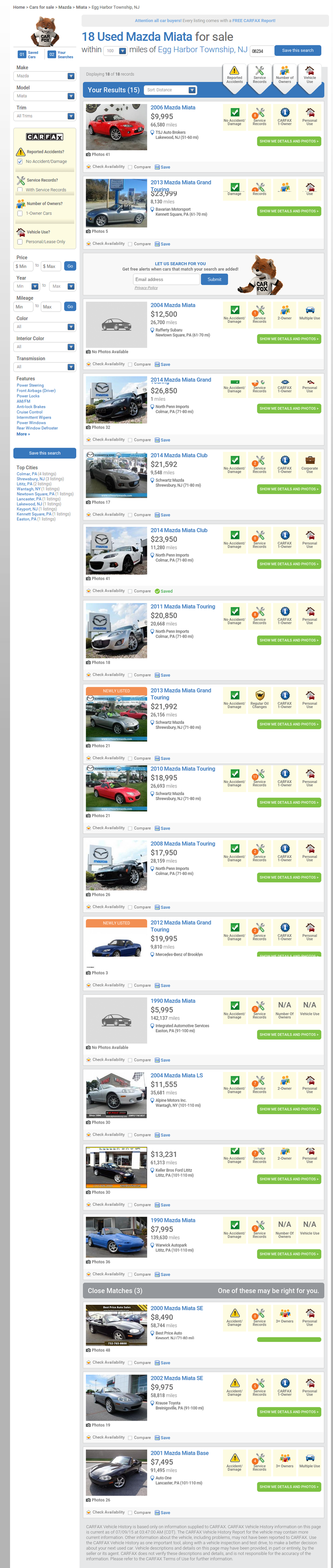The width and height of the screenshot is (333, 1568).
Task: Enable the 1-Owner Cars filter
Action: pos(20,214)
